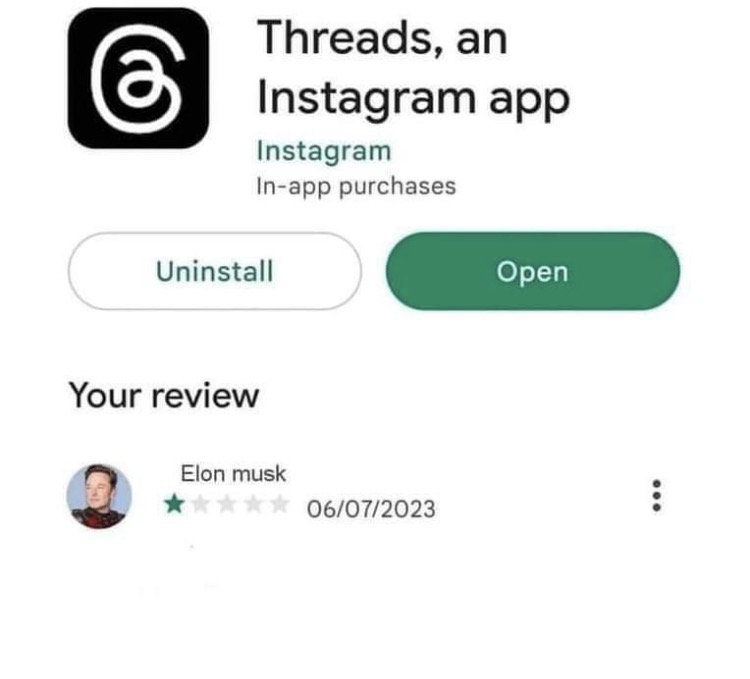The width and height of the screenshot is (750, 679).
Task: Open the Threads app
Action: 532,271
